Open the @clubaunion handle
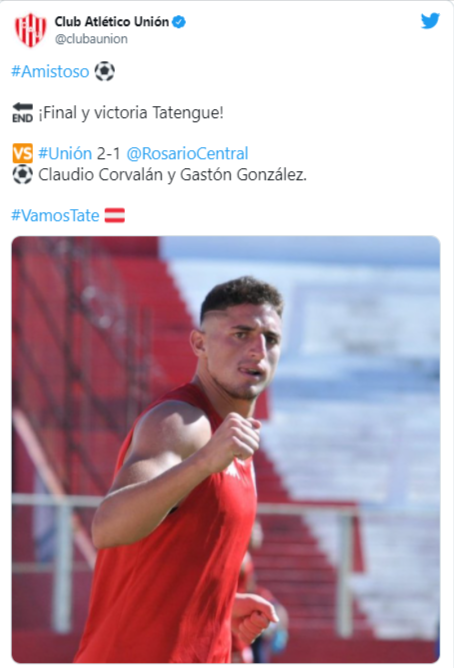Viewport: 454px width, 668px height. click(x=91, y=39)
